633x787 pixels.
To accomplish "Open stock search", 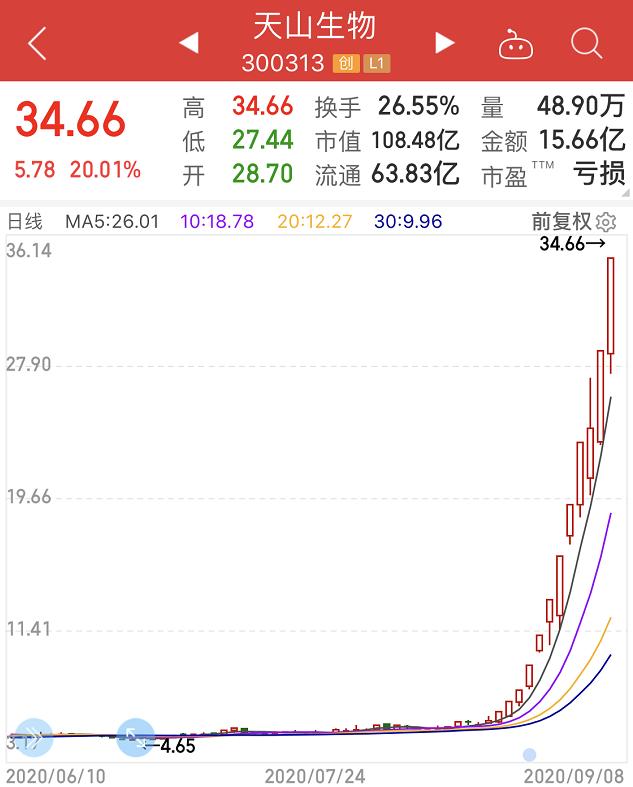I will pyautogui.click(x=586, y=43).
